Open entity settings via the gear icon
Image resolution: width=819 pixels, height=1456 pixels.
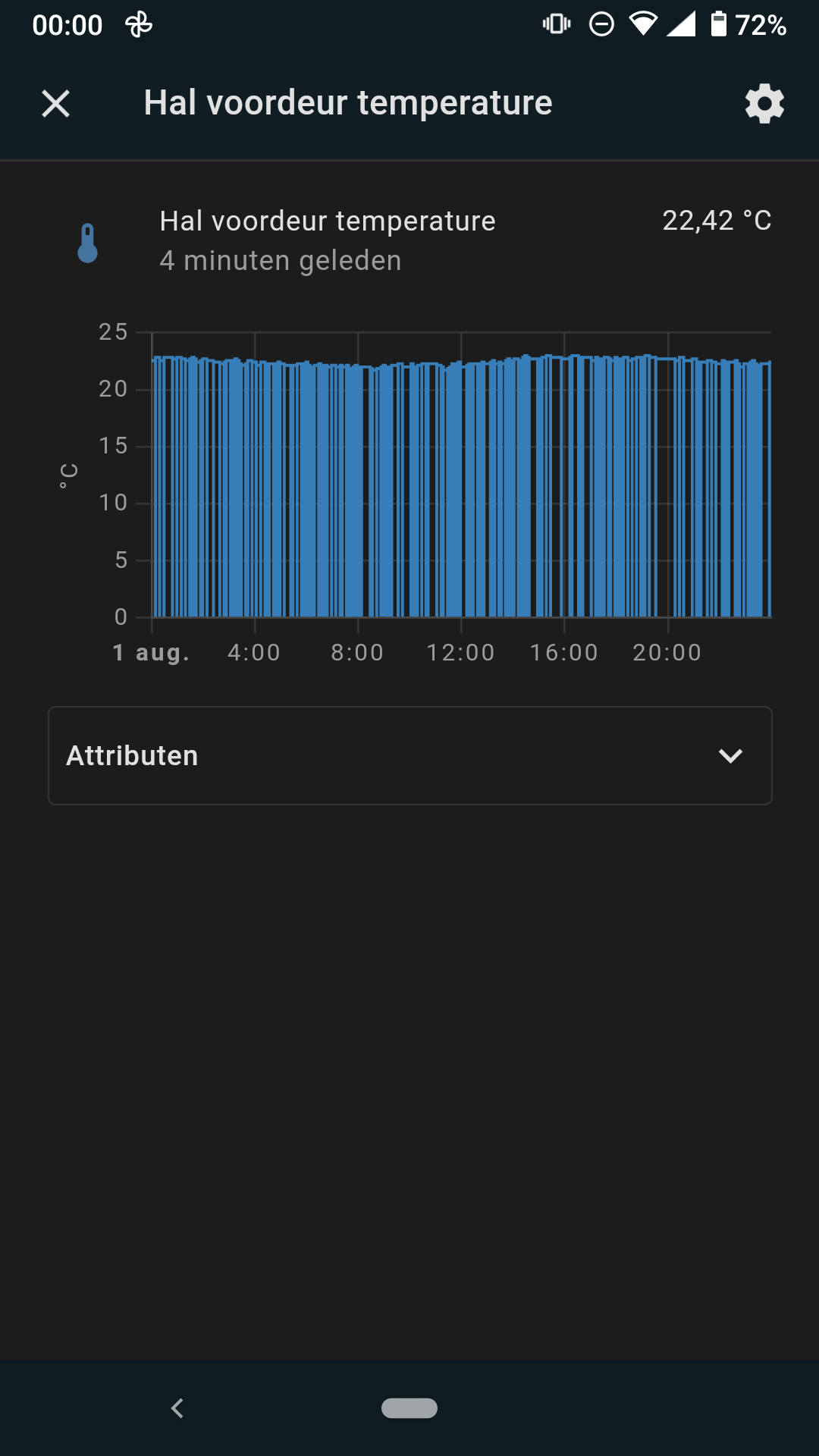pos(764,103)
